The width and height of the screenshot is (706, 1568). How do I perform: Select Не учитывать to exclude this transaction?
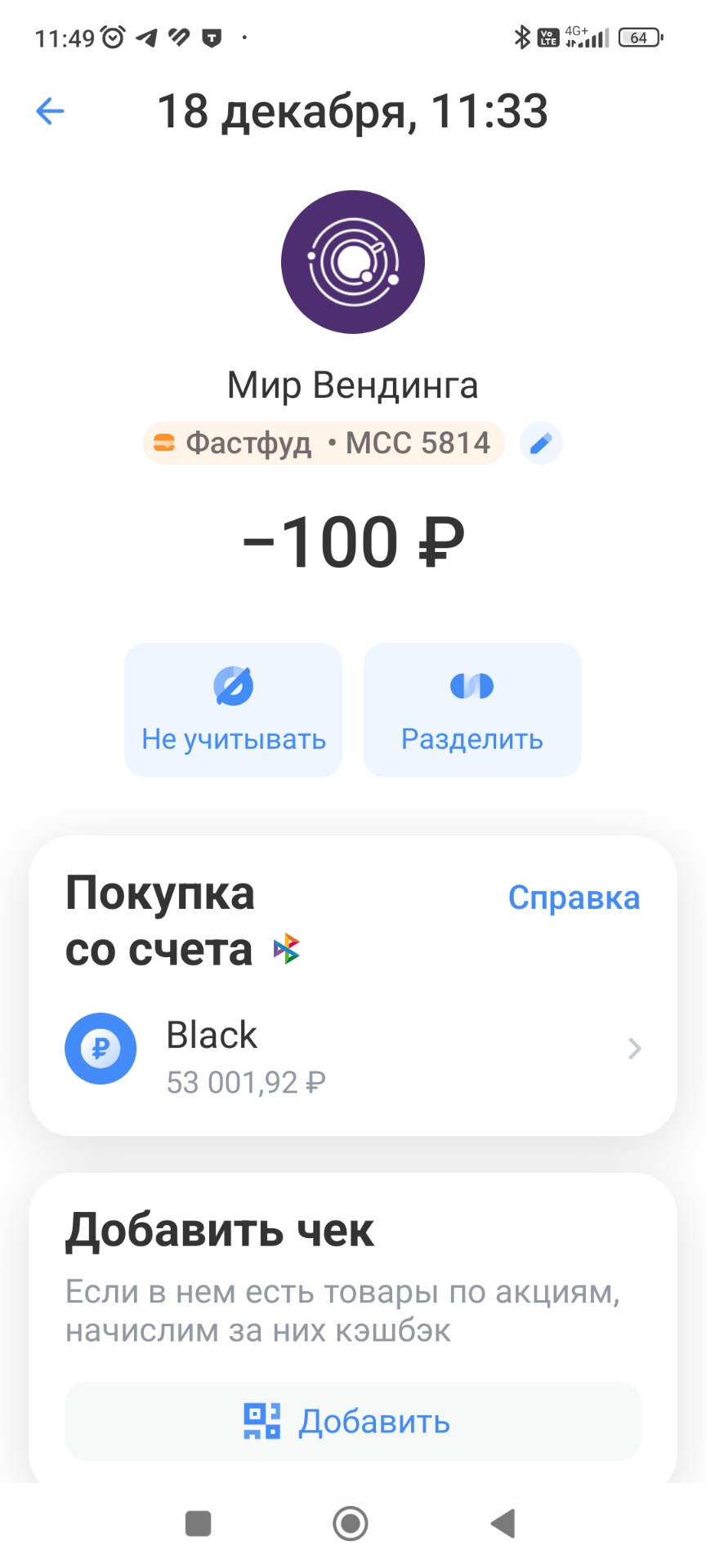tap(233, 710)
